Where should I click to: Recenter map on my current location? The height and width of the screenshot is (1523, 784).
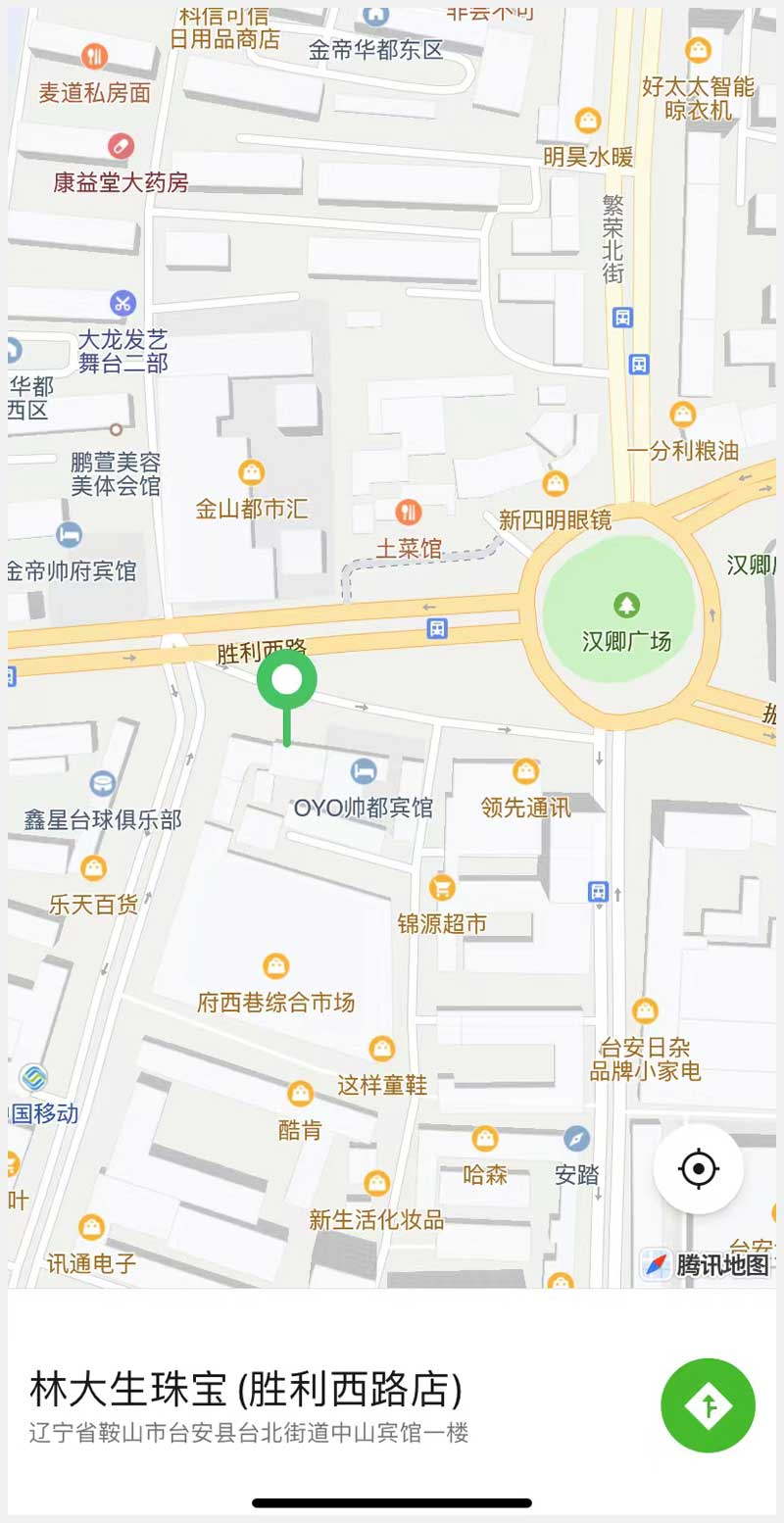coord(698,1168)
